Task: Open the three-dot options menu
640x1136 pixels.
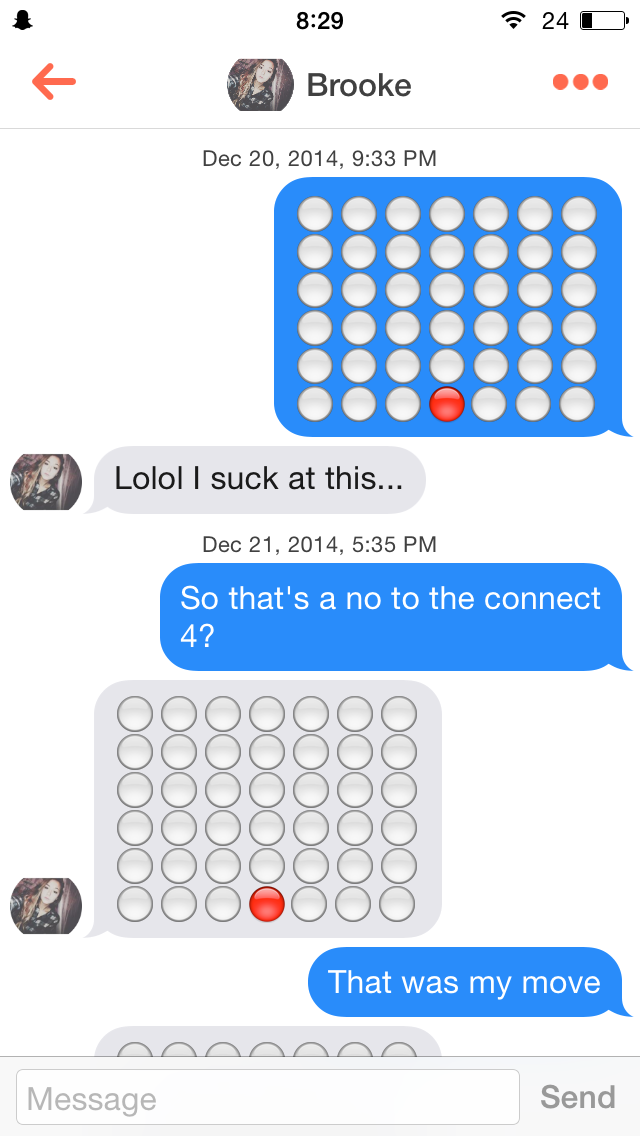Action: (x=580, y=82)
